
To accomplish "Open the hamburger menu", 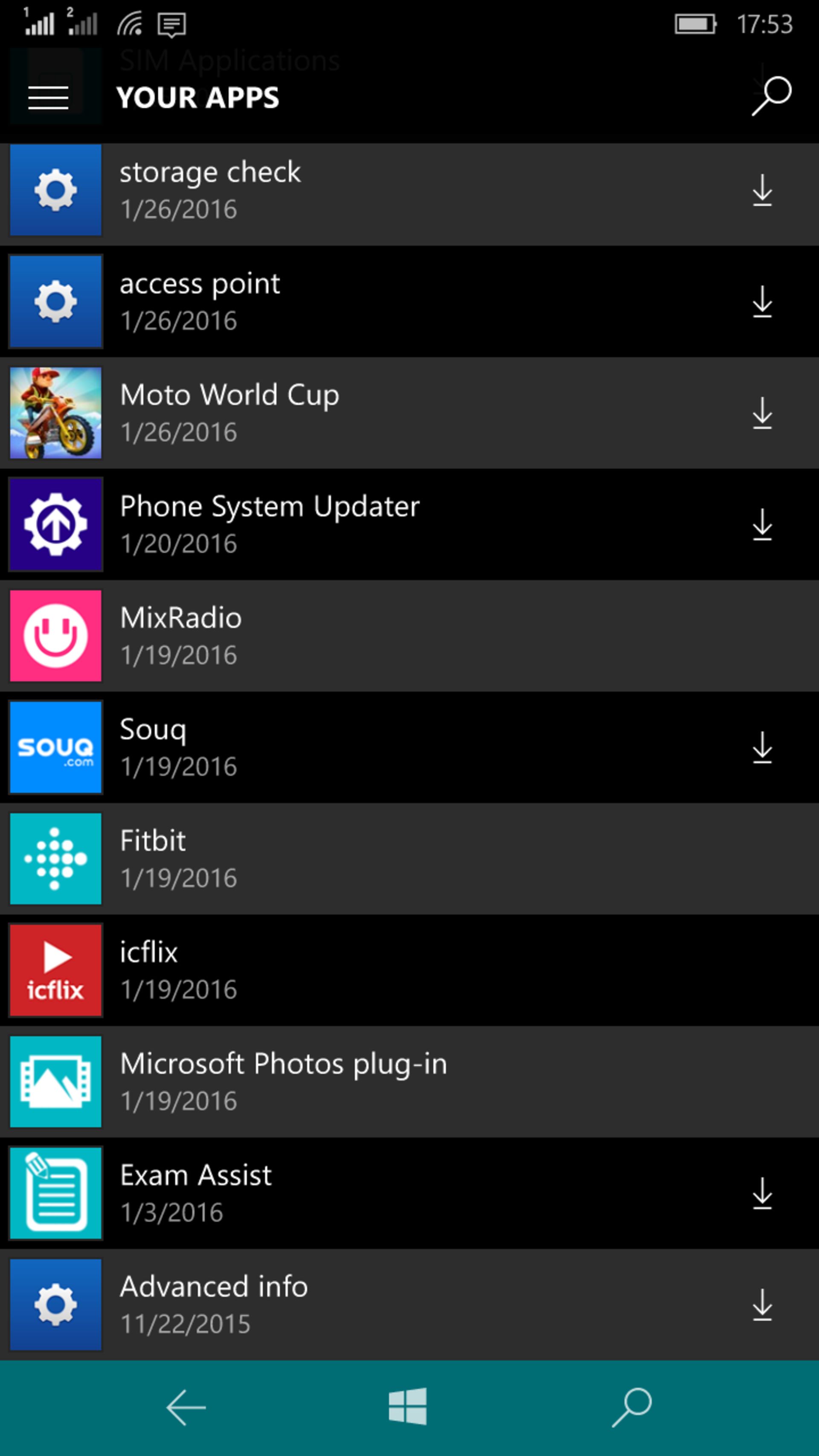I will tap(48, 98).
